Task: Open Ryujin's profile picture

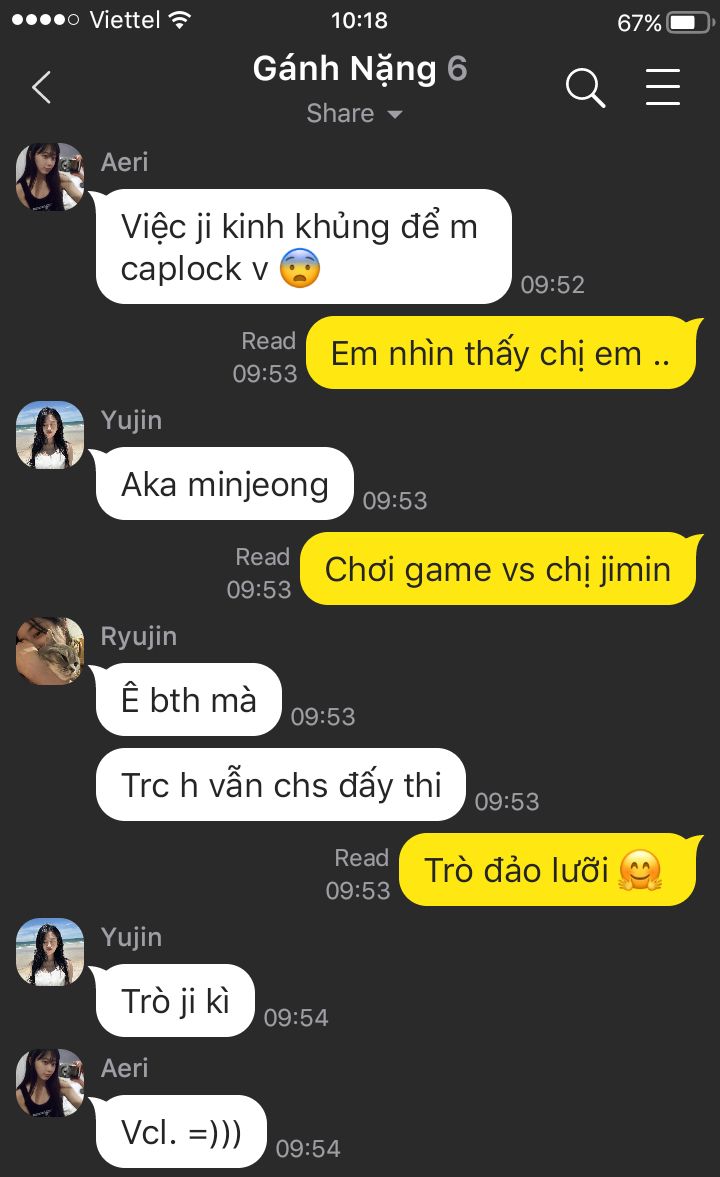Action: [50, 651]
